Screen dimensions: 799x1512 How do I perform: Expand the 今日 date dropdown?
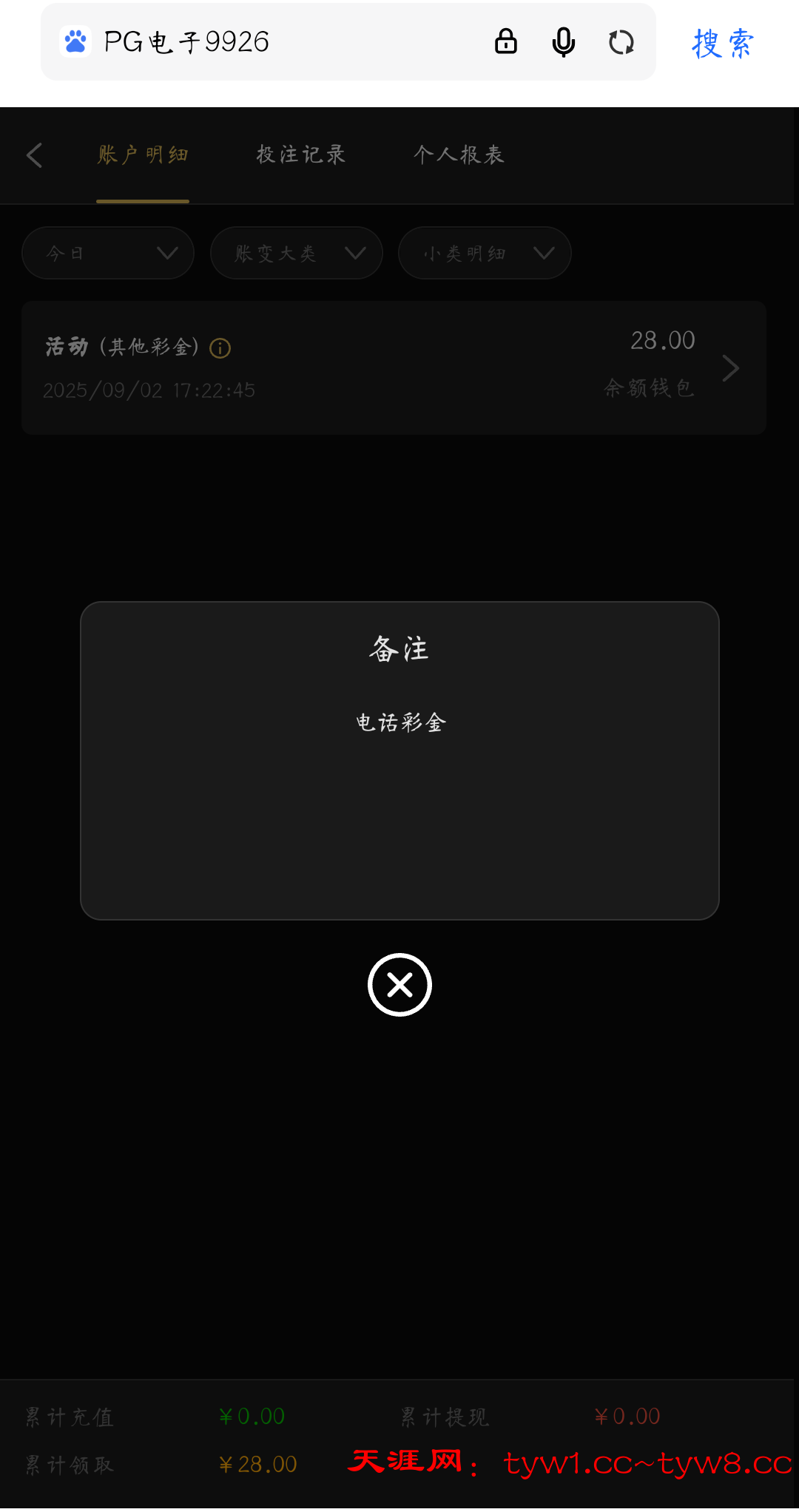click(108, 253)
